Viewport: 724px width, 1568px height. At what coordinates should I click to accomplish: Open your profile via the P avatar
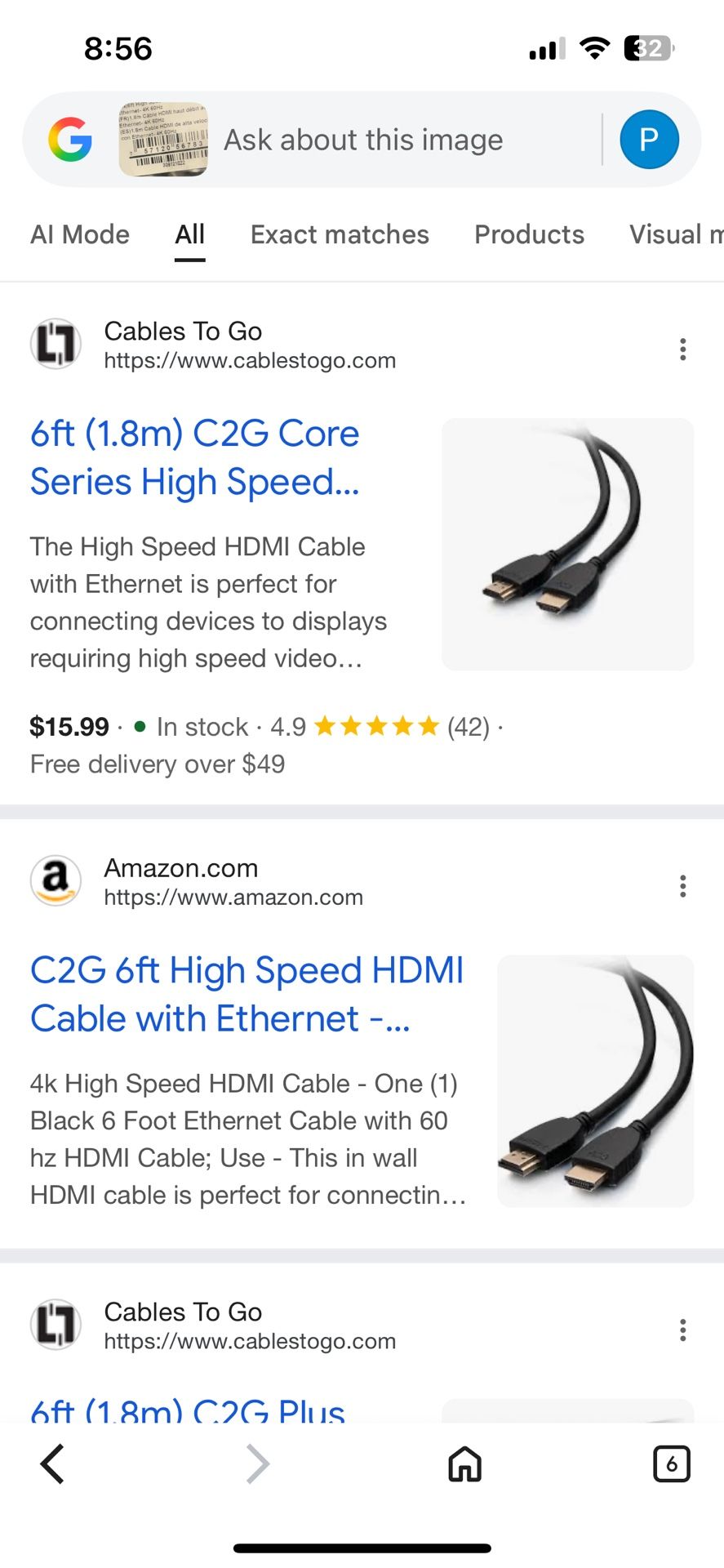coord(649,139)
